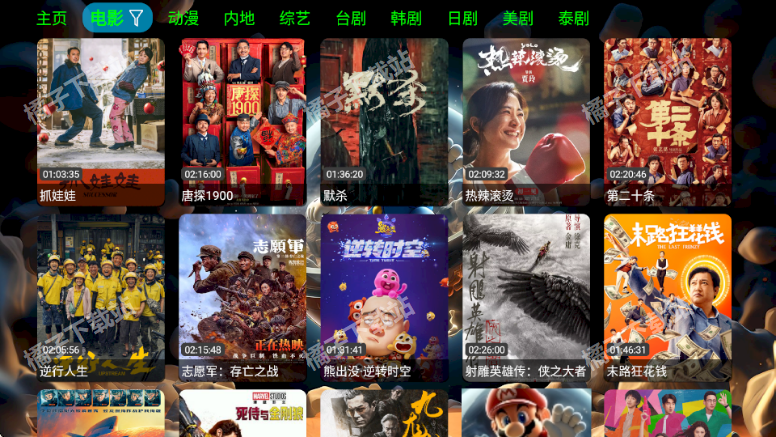
Task: Open the filter icon on 电影 tab
Action: pos(136,18)
